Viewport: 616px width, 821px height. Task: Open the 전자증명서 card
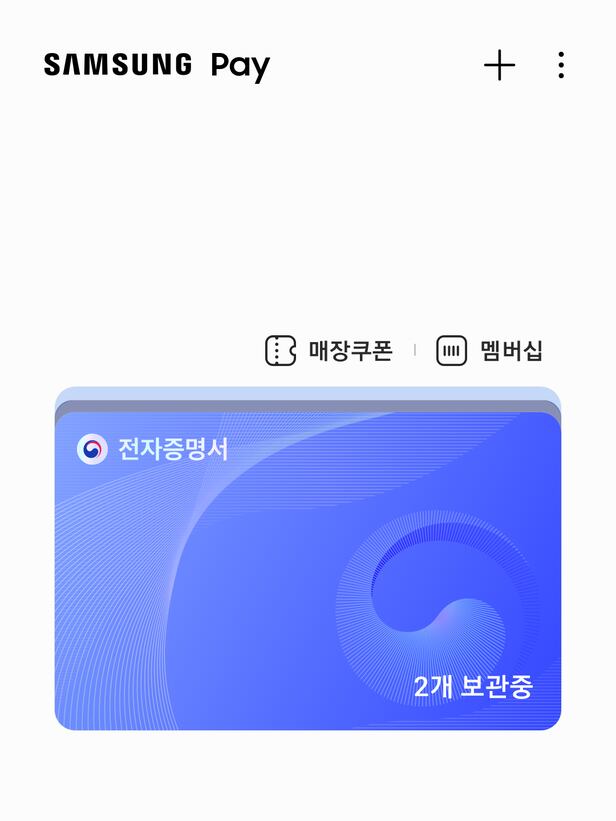point(308,570)
